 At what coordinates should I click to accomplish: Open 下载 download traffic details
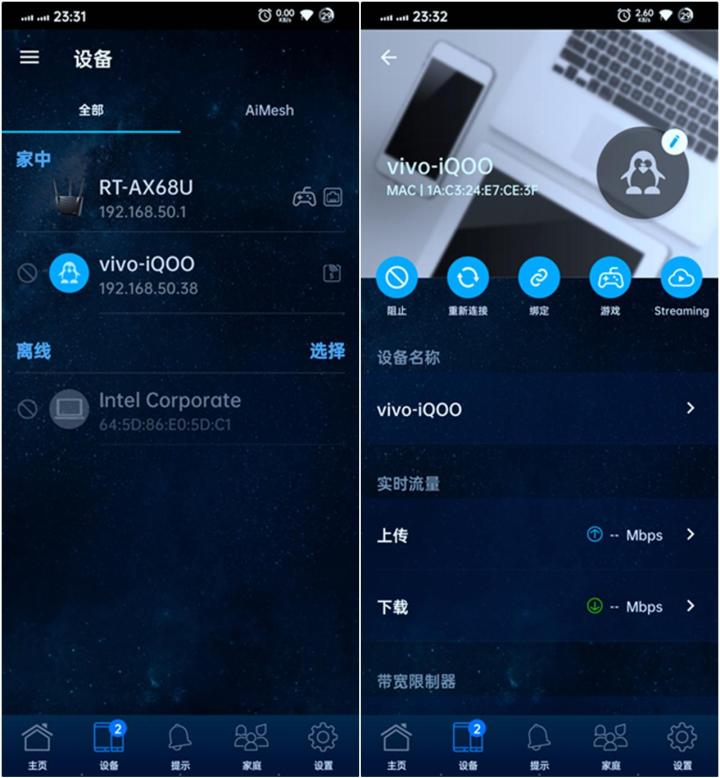click(x=539, y=606)
